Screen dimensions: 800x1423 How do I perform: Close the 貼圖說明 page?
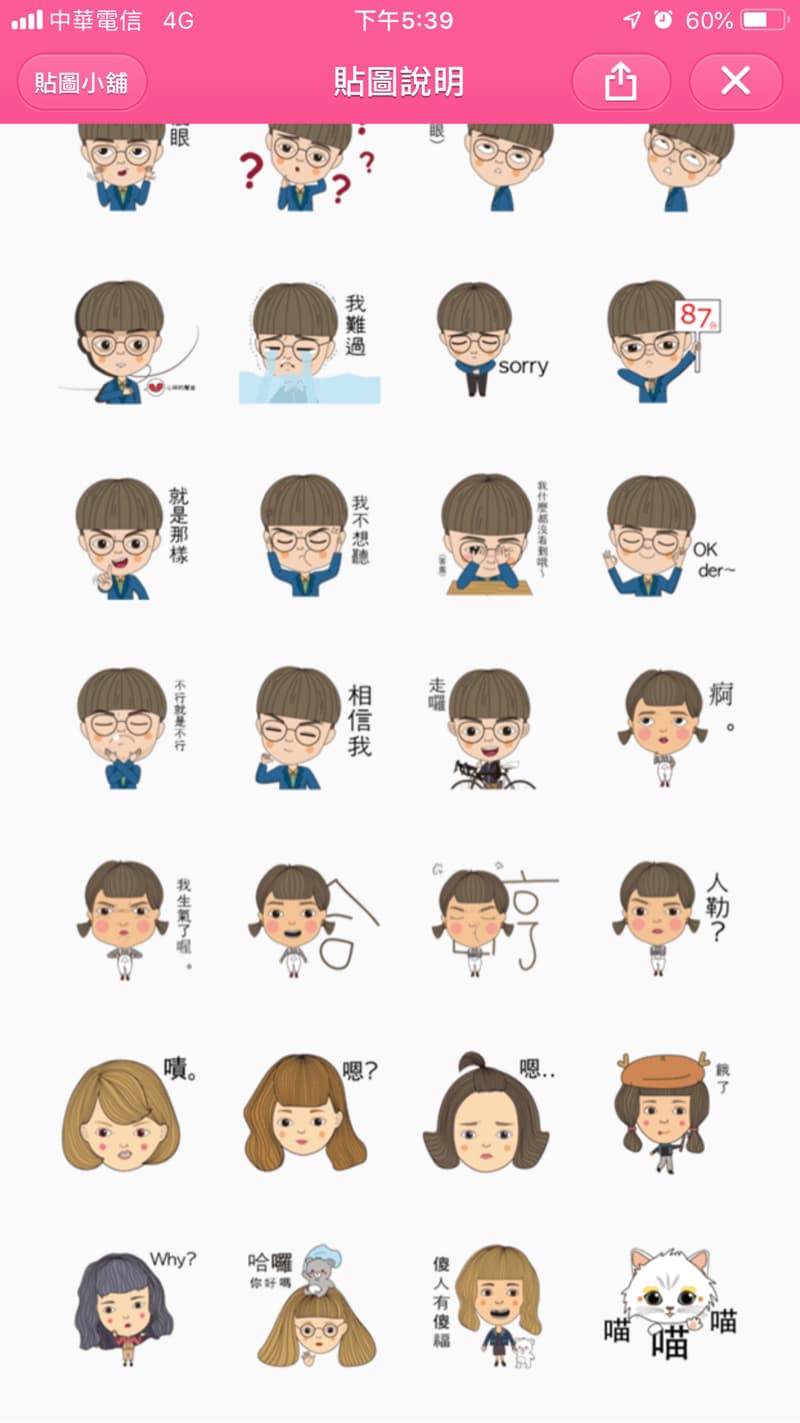point(735,82)
